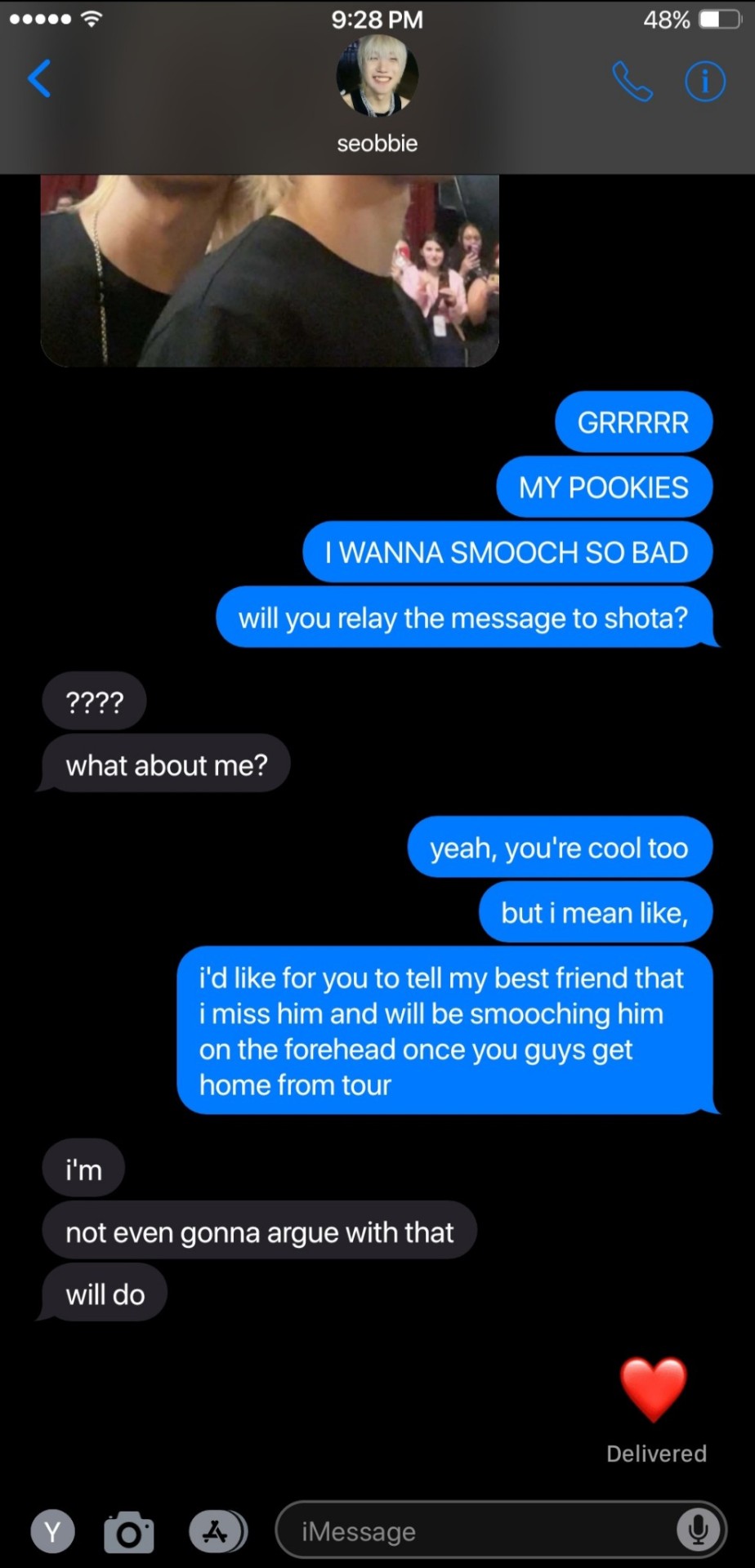Image resolution: width=755 pixels, height=1568 pixels.
Task: Open the App Store apps drawer
Action: (217, 1531)
